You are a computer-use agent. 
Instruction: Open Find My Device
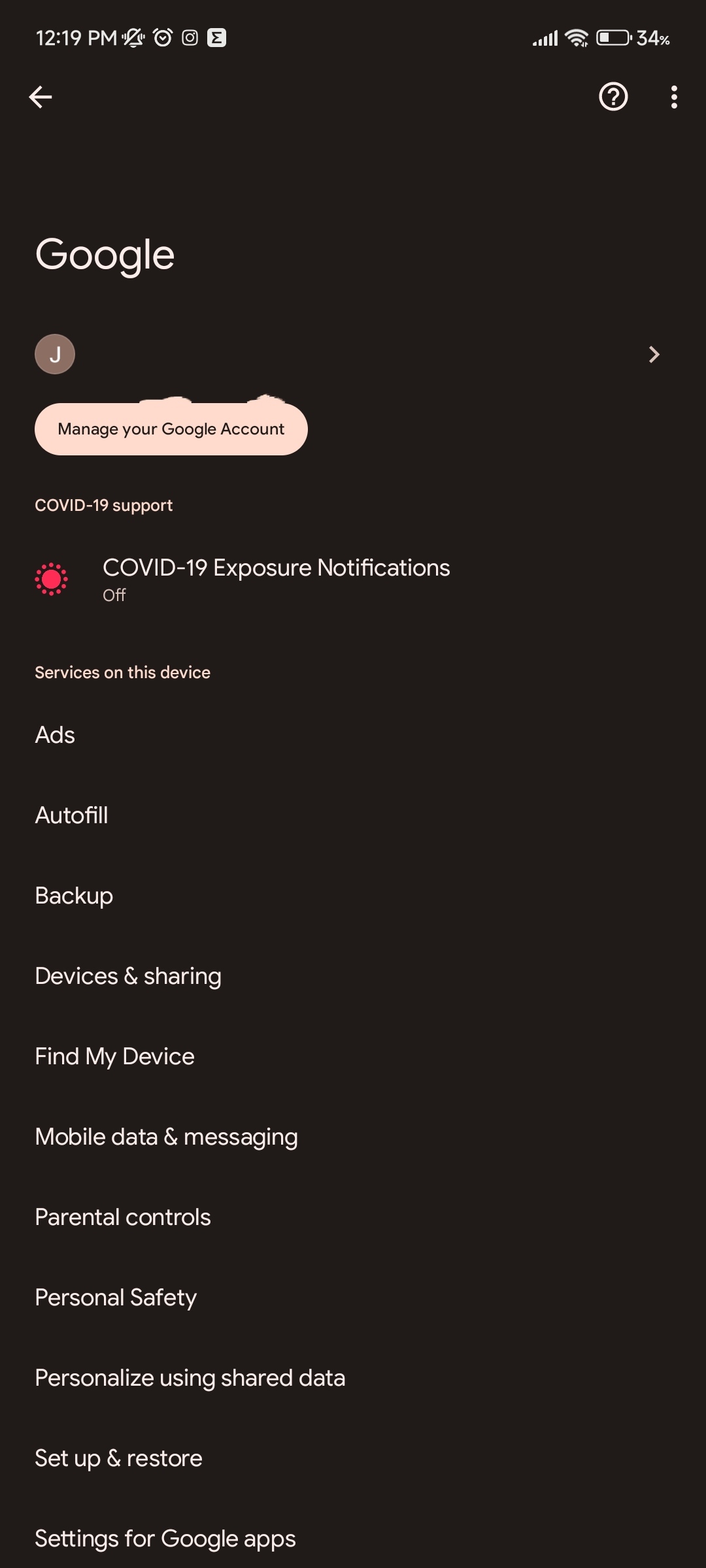coord(114,1056)
